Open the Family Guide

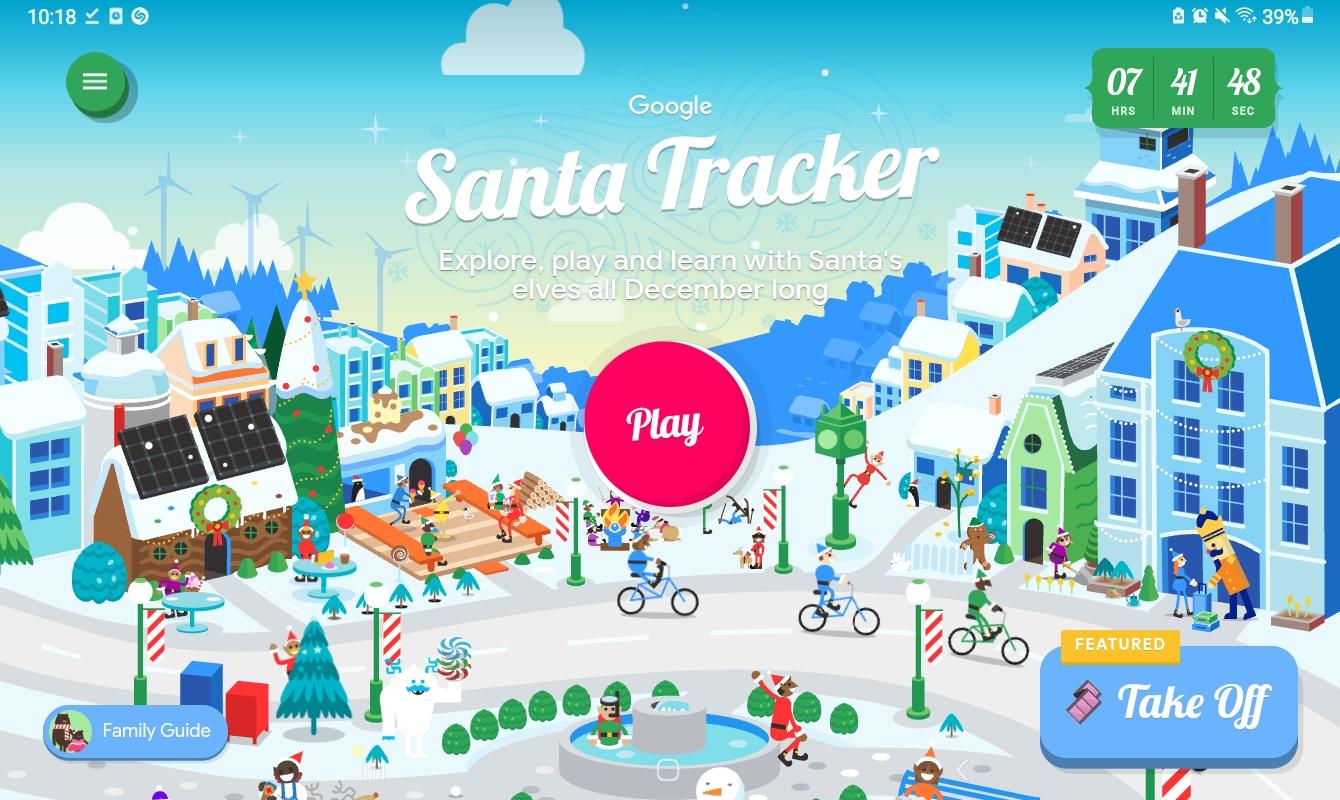tap(135, 731)
